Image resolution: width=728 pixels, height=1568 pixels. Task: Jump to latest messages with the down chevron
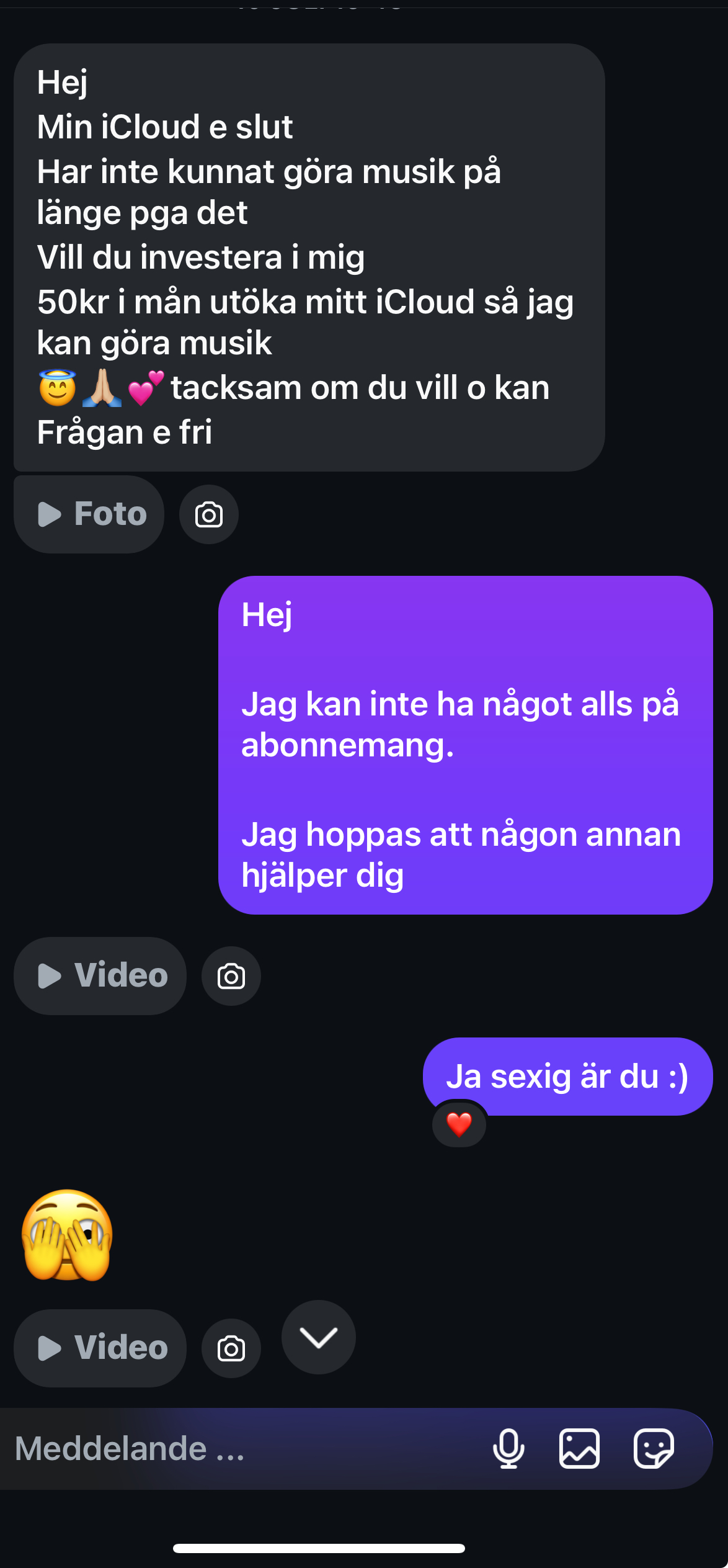tap(319, 1337)
